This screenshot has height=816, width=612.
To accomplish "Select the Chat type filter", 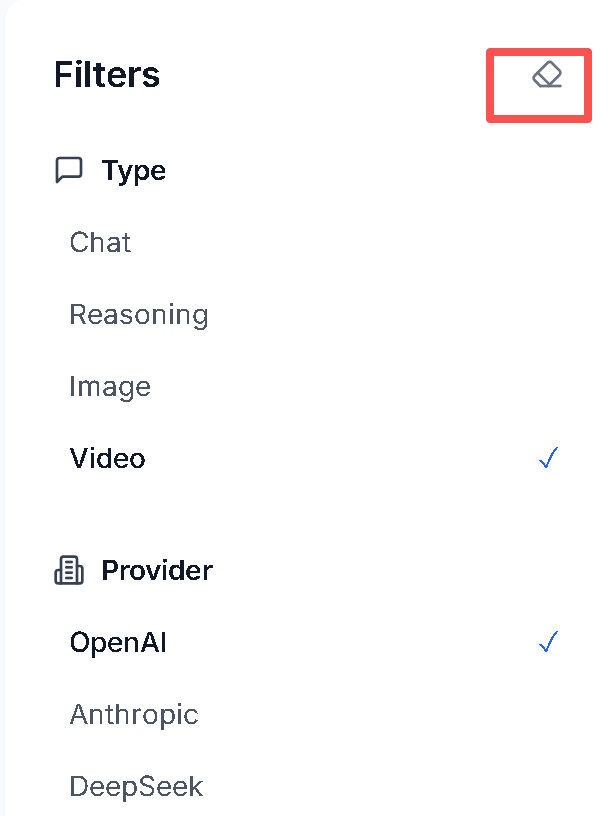I will click(x=101, y=243).
